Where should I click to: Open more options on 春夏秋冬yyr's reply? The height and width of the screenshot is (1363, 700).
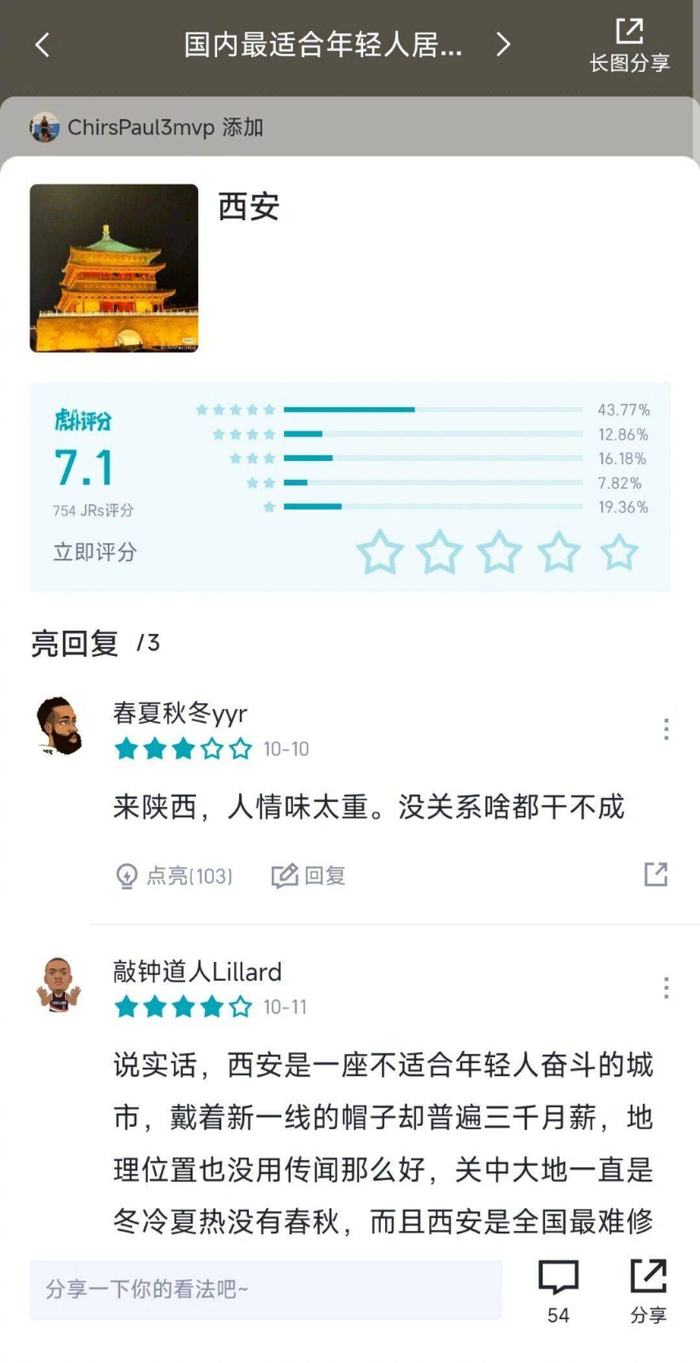(x=666, y=729)
